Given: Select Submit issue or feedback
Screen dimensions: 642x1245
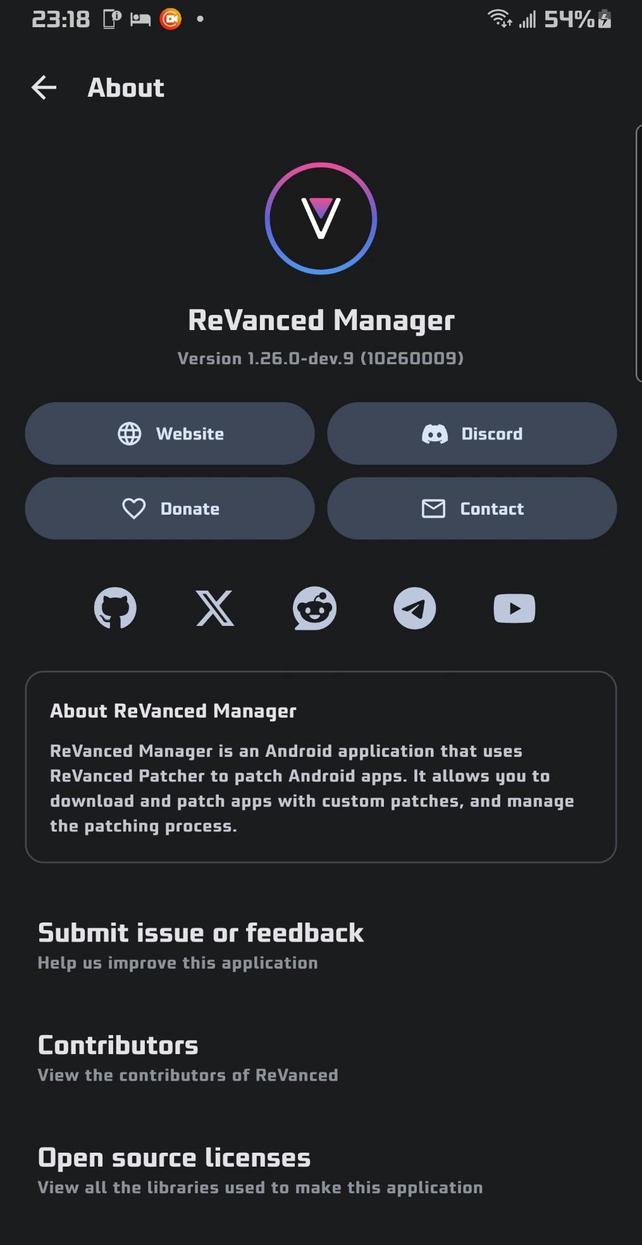Looking at the screenshot, I should click(x=200, y=945).
